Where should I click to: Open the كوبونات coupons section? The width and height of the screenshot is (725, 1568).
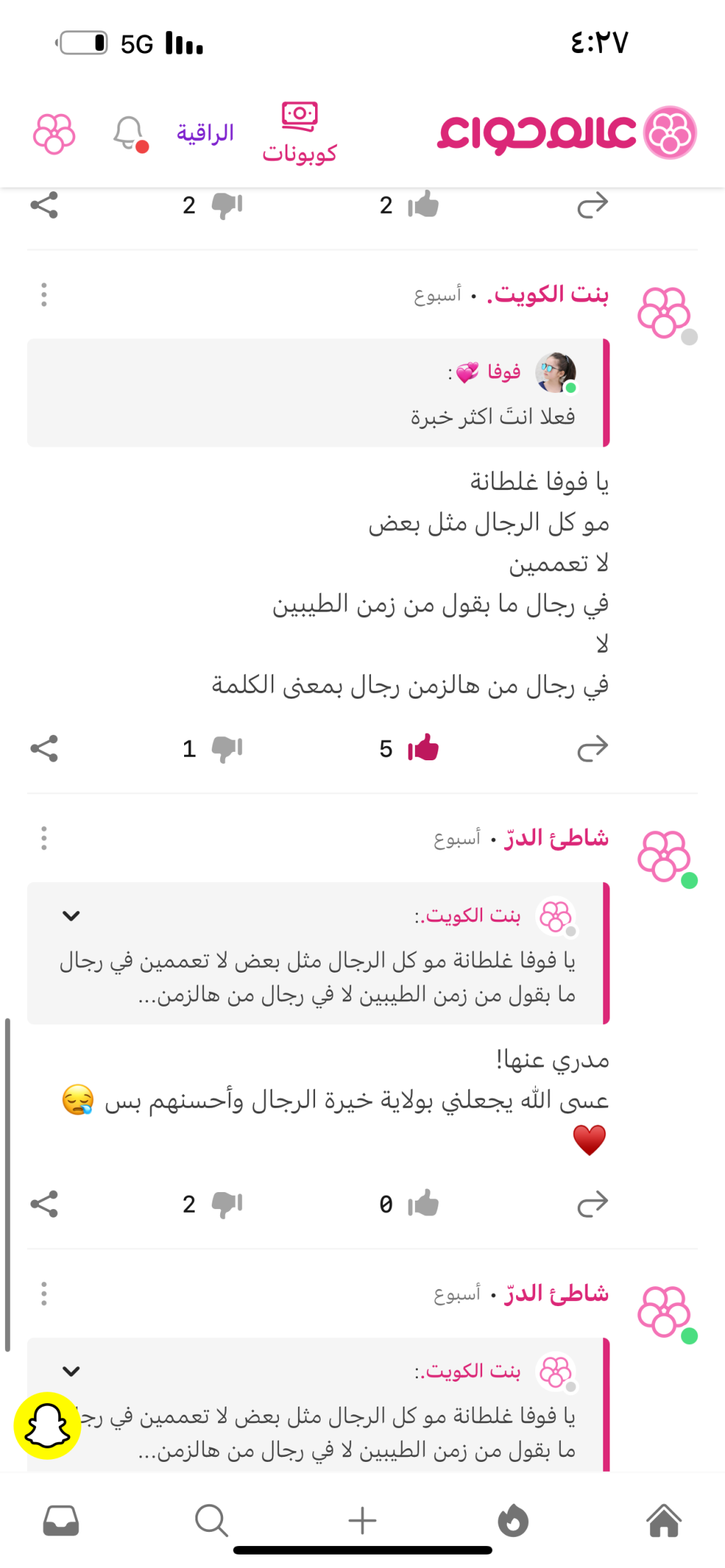coord(299,133)
